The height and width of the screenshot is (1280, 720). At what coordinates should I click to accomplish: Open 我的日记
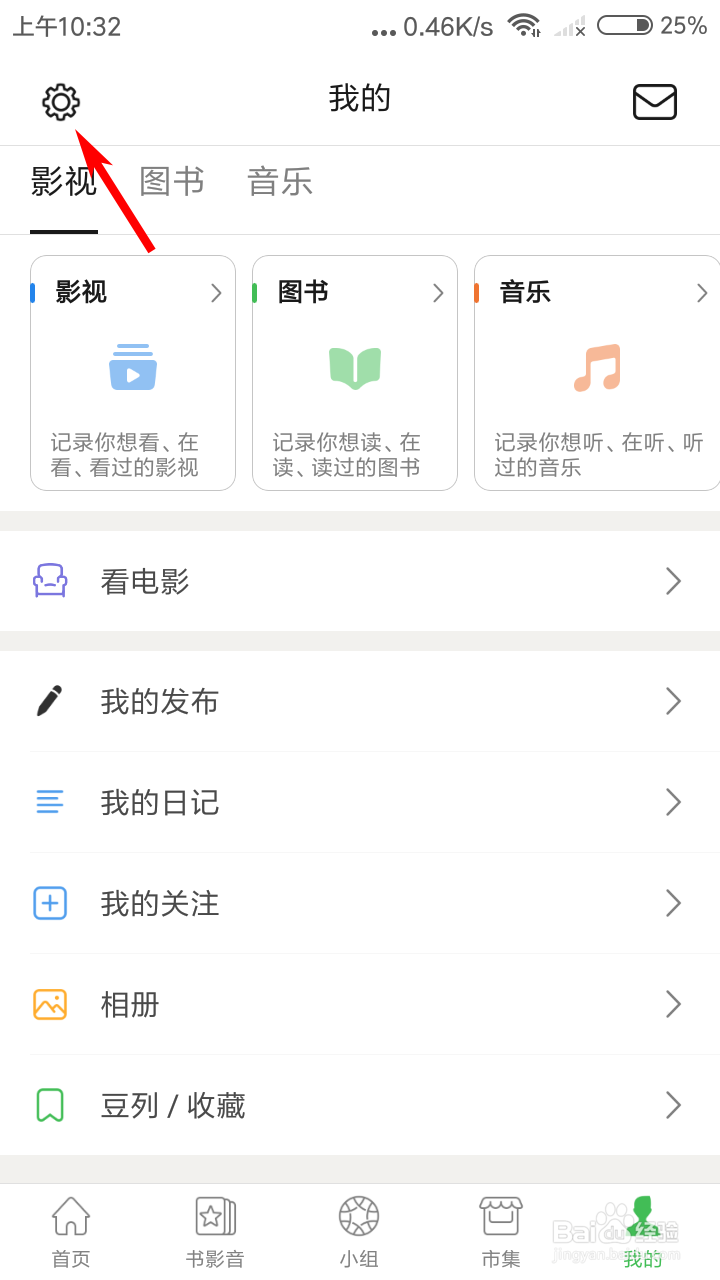[360, 802]
